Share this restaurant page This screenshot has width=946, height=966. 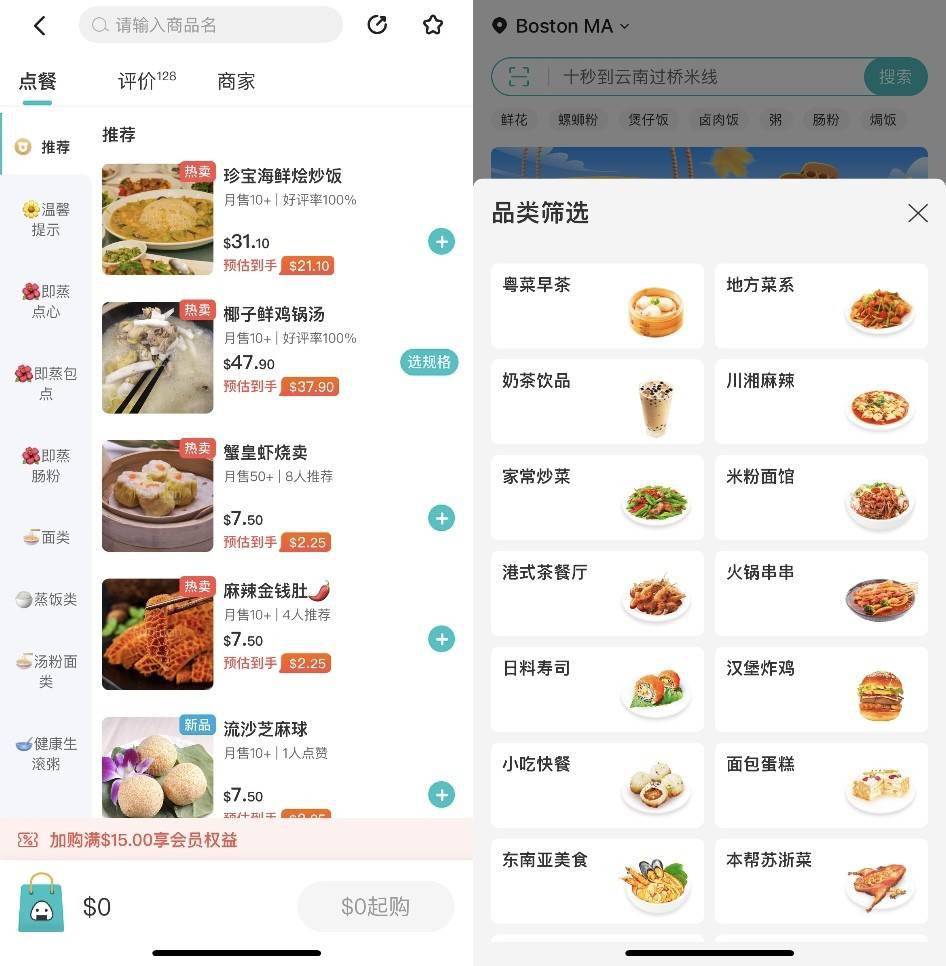click(x=377, y=25)
